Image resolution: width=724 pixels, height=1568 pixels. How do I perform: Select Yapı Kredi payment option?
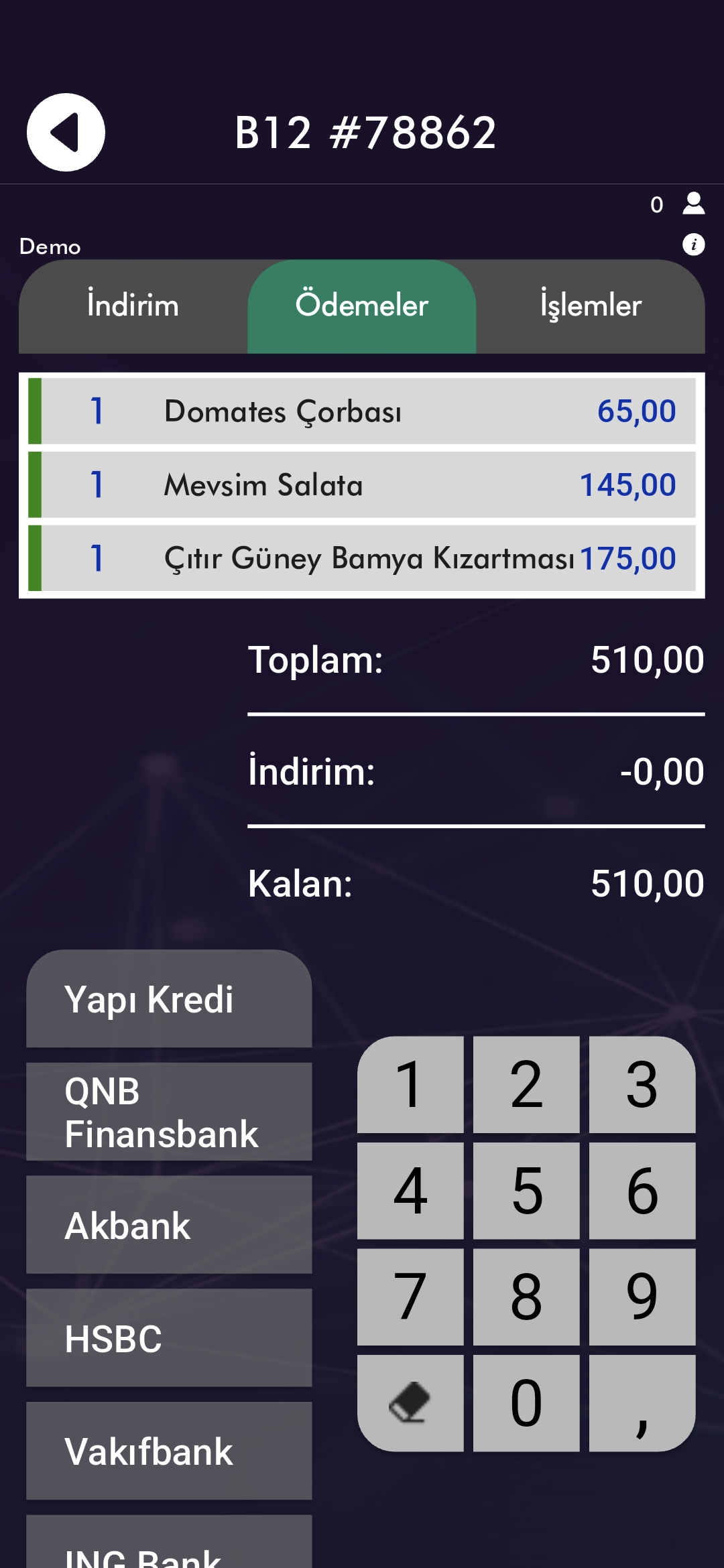pos(168,999)
